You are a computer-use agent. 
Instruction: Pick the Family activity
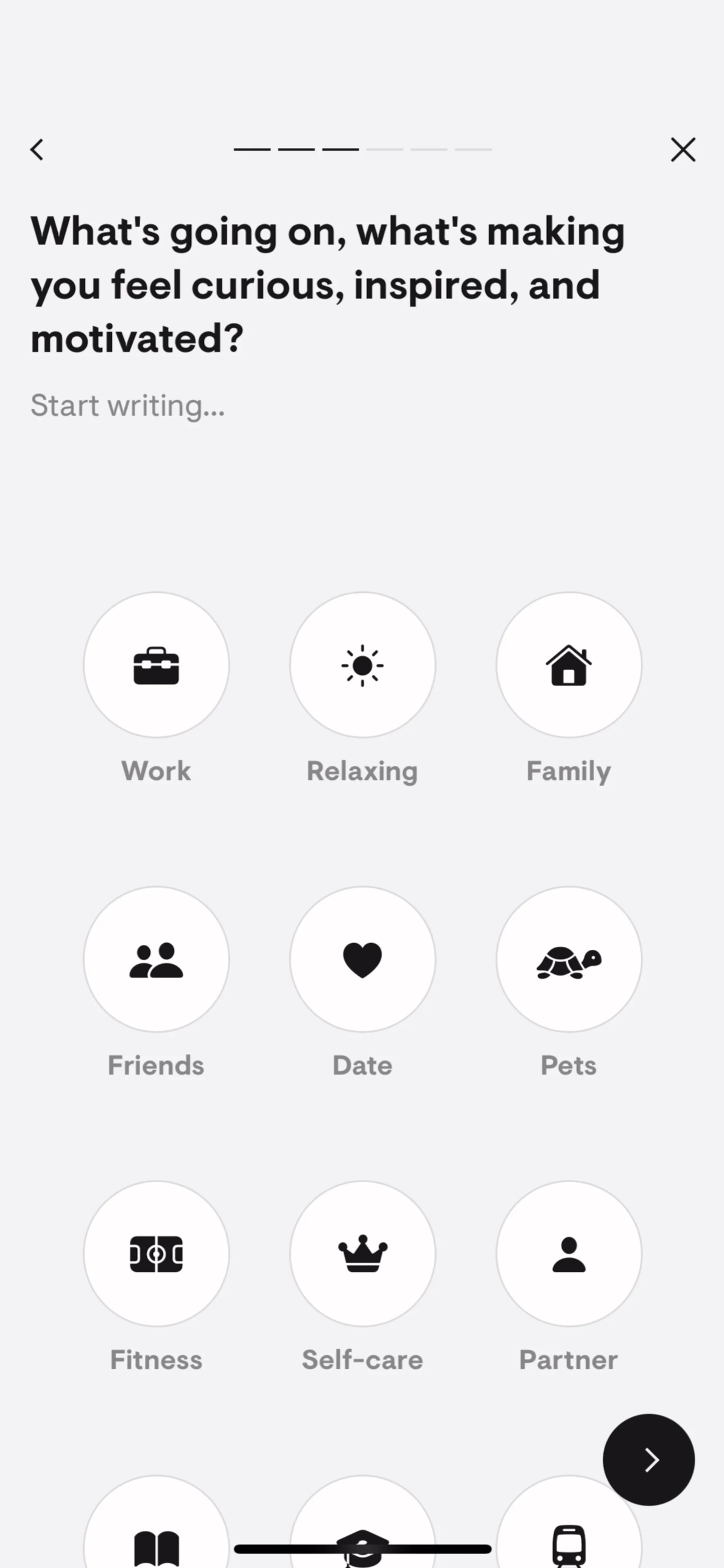point(569,665)
